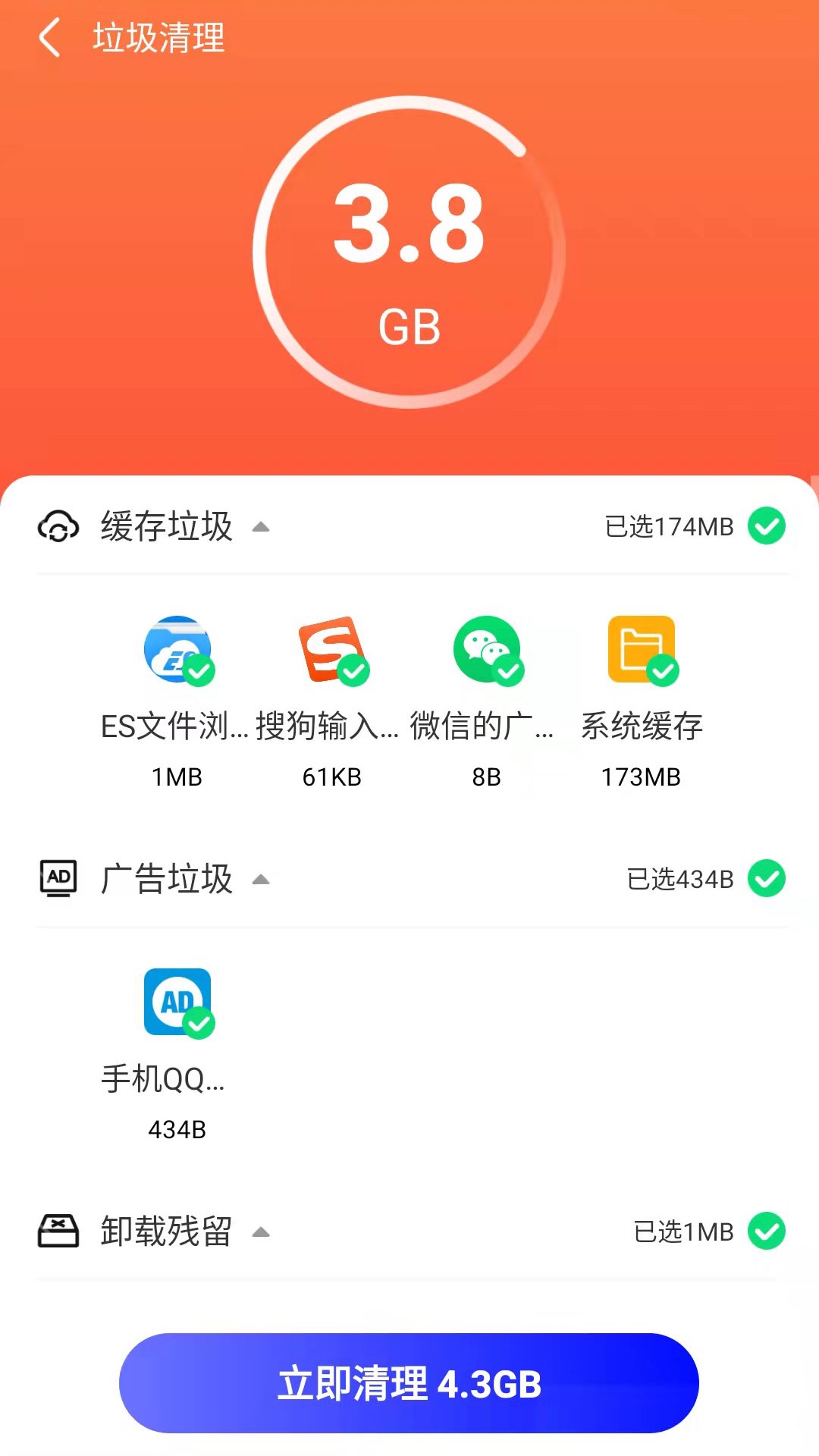
Task: Tap the 搜狗输入法 cache item icon
Action: tap(333, 650)
